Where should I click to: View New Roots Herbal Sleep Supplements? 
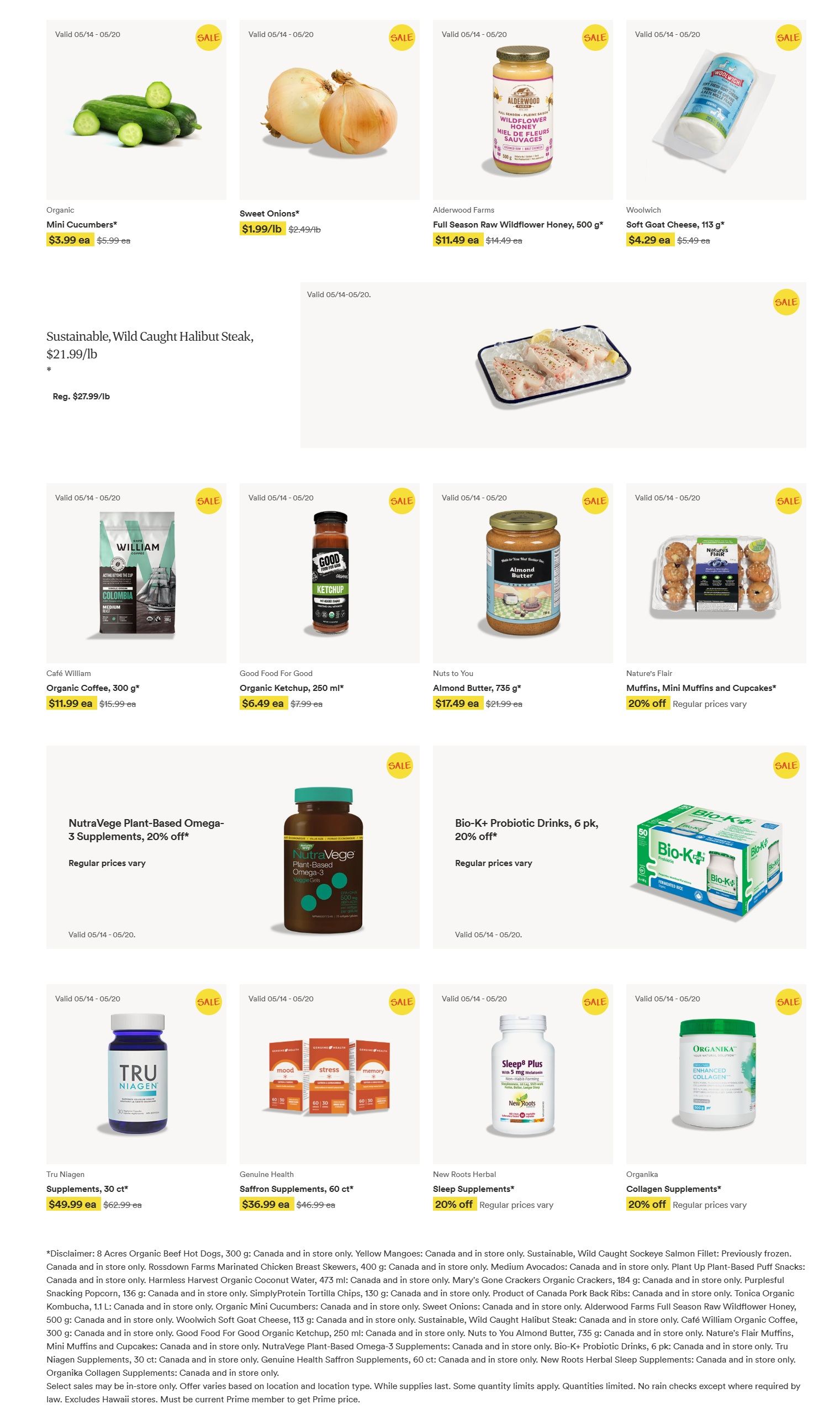point(522,1097)
